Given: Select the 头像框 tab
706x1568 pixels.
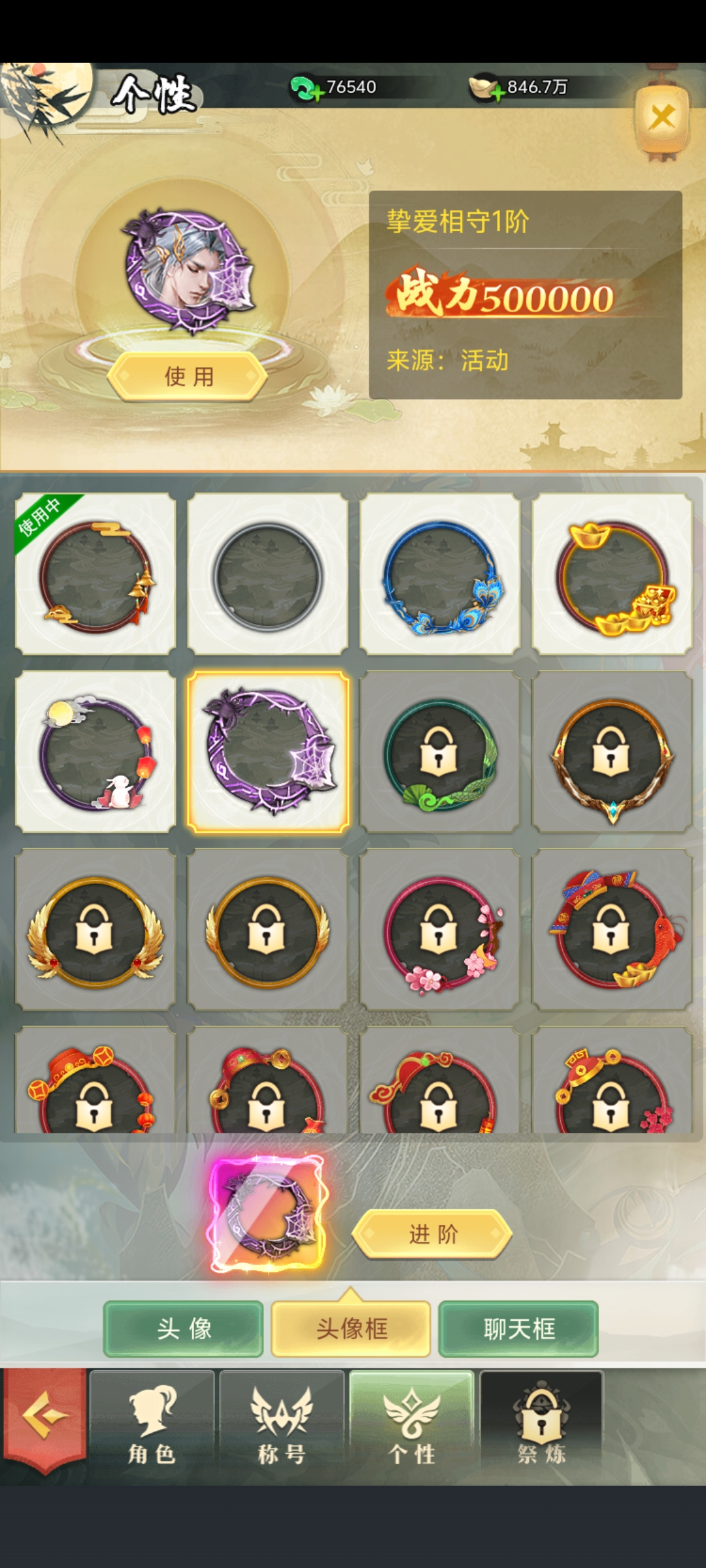Looking at the screenshot, I should point(351,1328).
